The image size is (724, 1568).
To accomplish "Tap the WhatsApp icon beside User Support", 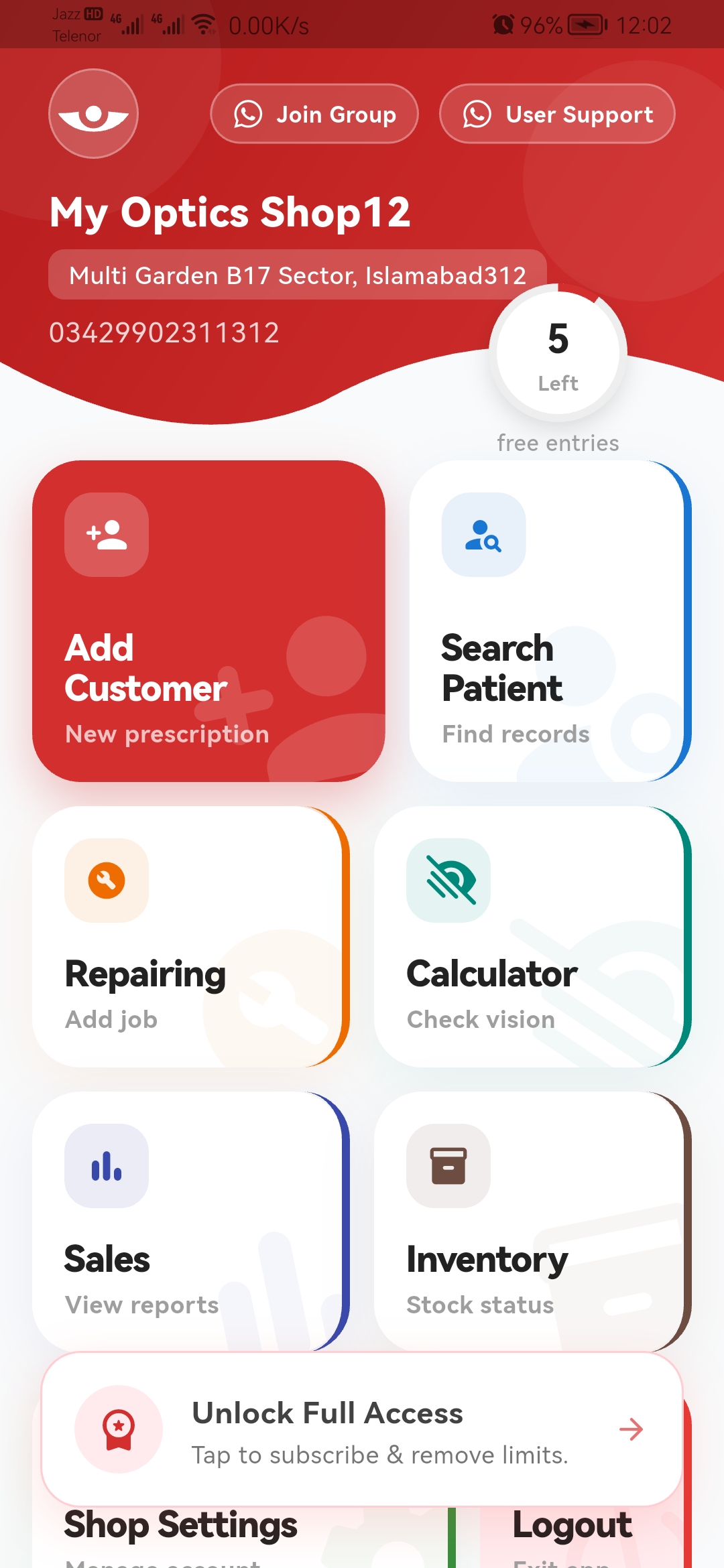I will point(477,114).
